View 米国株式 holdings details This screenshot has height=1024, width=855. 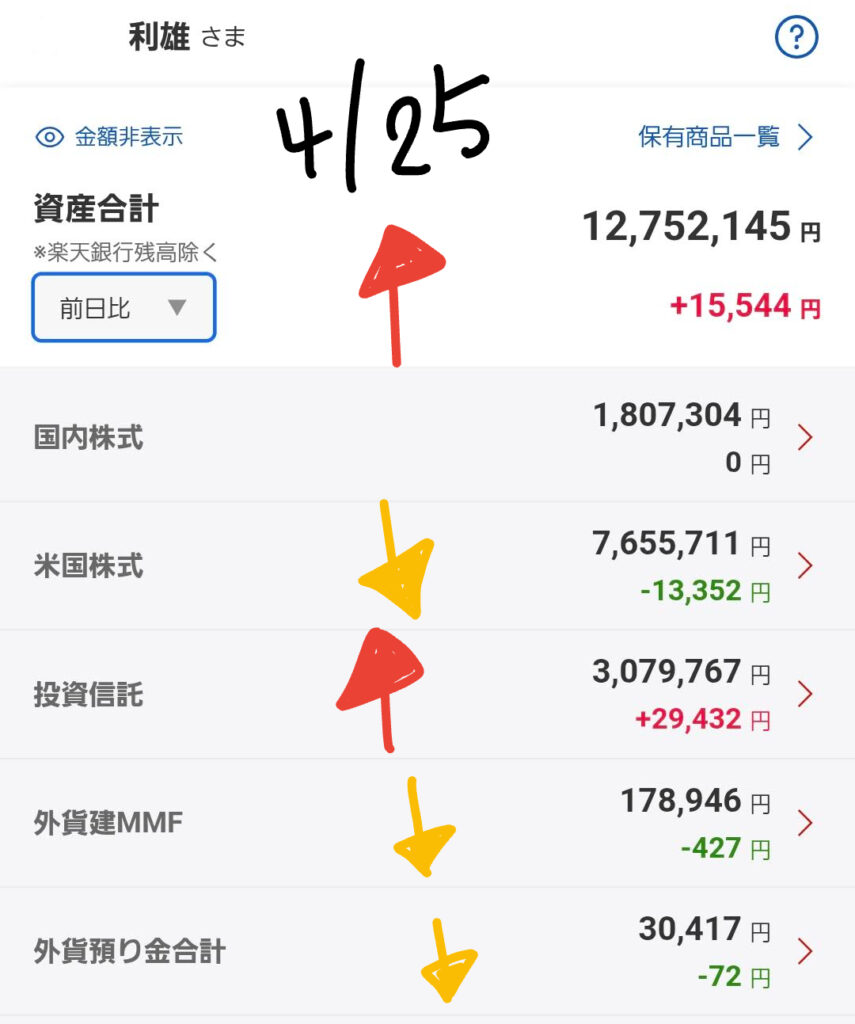(427, 566)
